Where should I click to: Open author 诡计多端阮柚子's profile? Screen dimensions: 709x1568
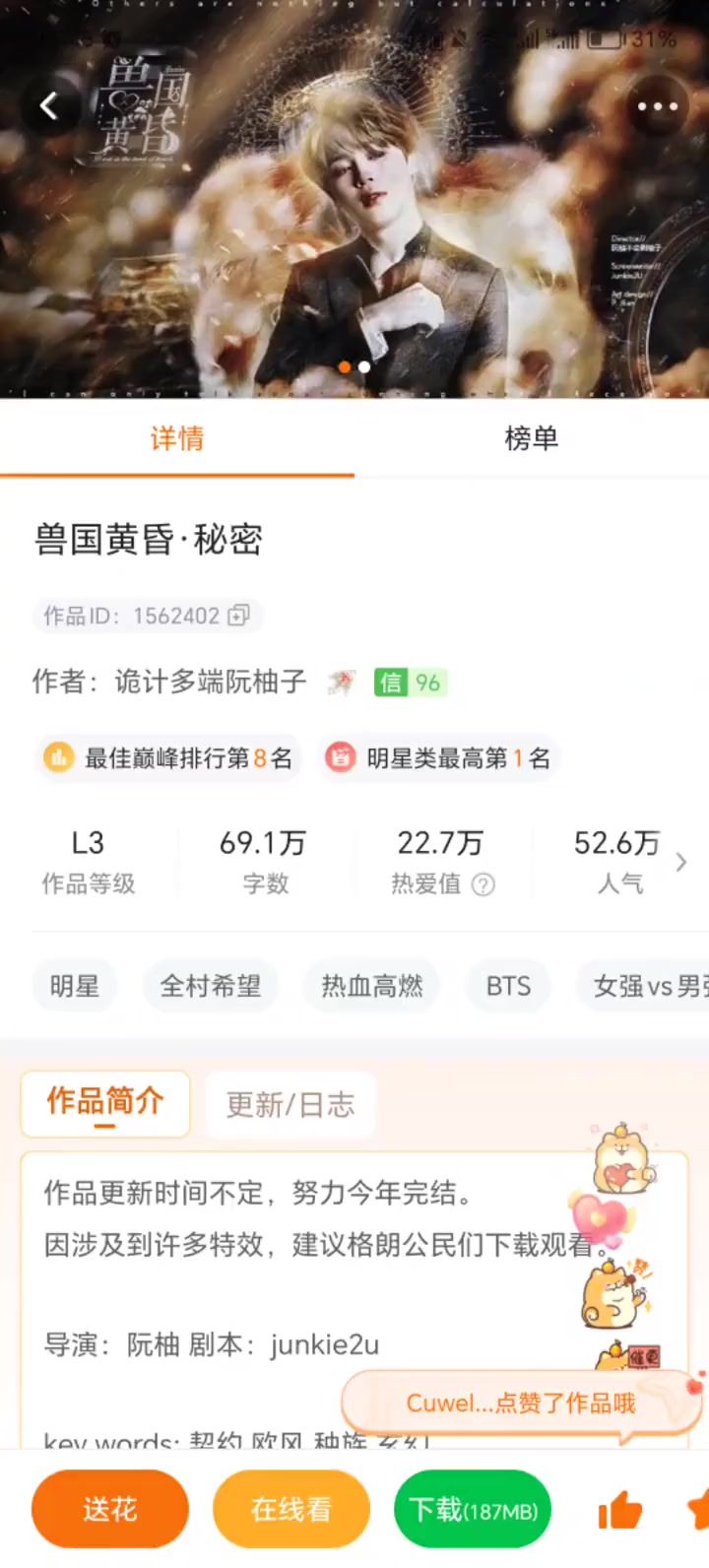coord(210,682)
